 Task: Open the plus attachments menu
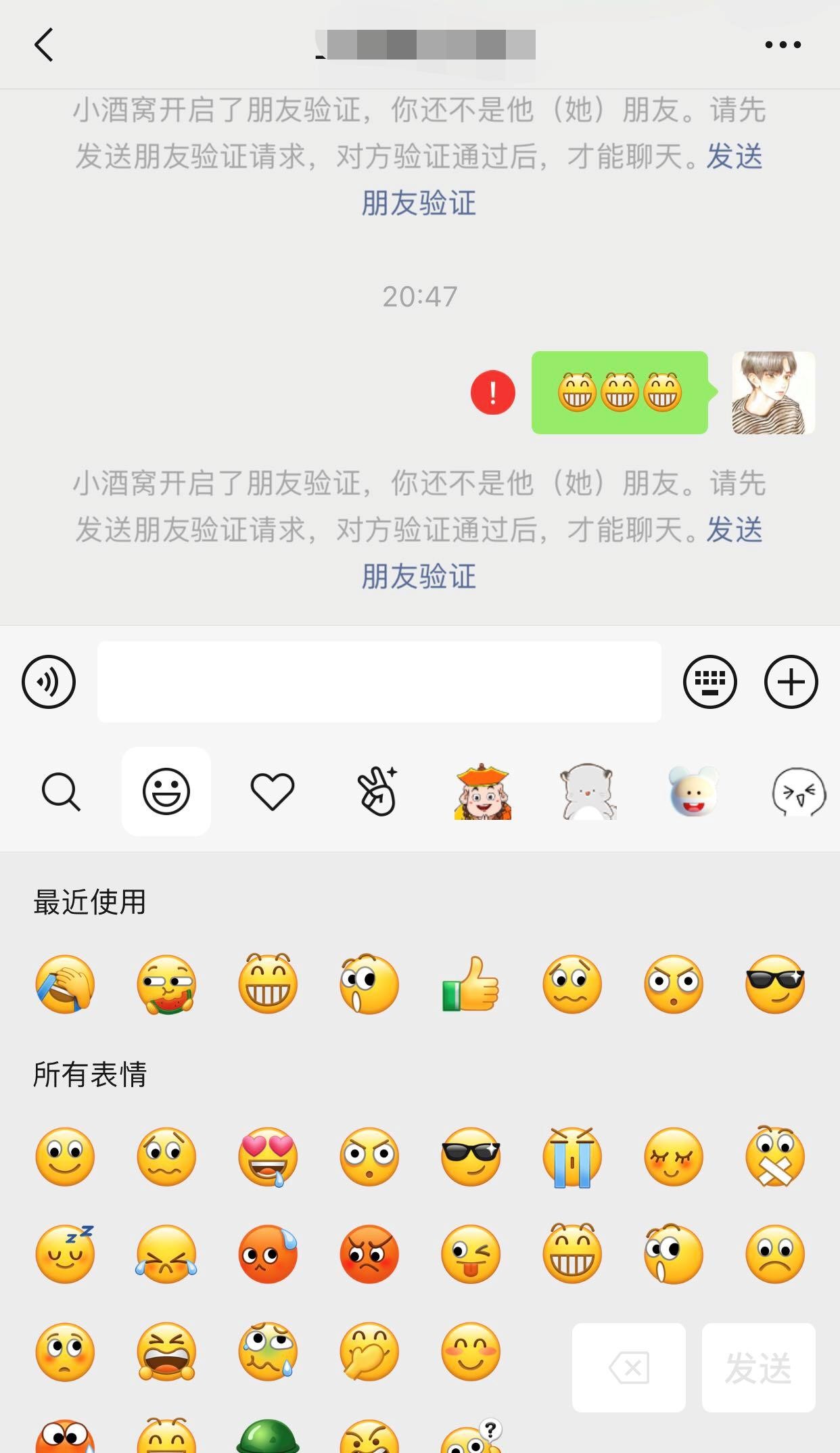[x=791, y=682]
